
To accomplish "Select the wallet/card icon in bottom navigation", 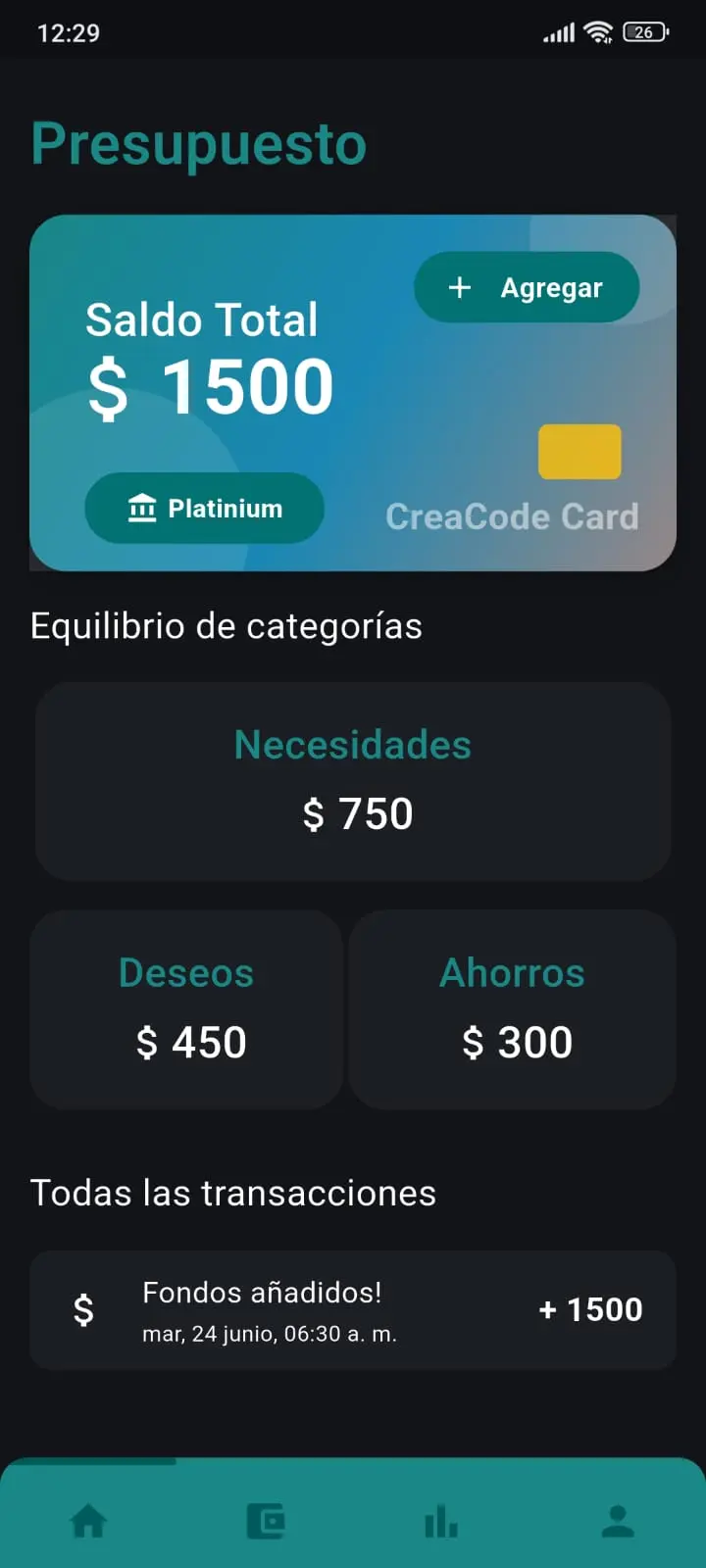I will (x=265, y=1521).
